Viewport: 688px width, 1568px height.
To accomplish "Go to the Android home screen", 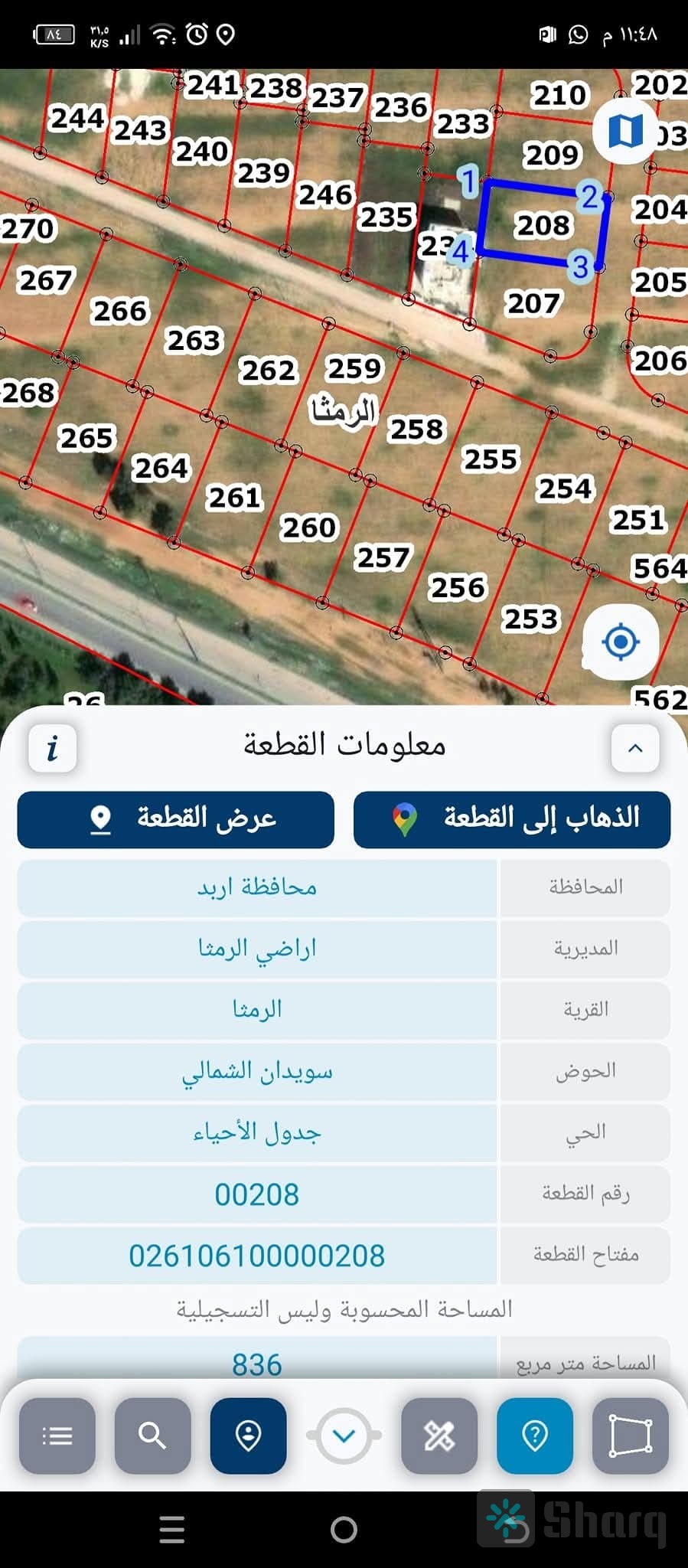I will (x=344, y=1530).
